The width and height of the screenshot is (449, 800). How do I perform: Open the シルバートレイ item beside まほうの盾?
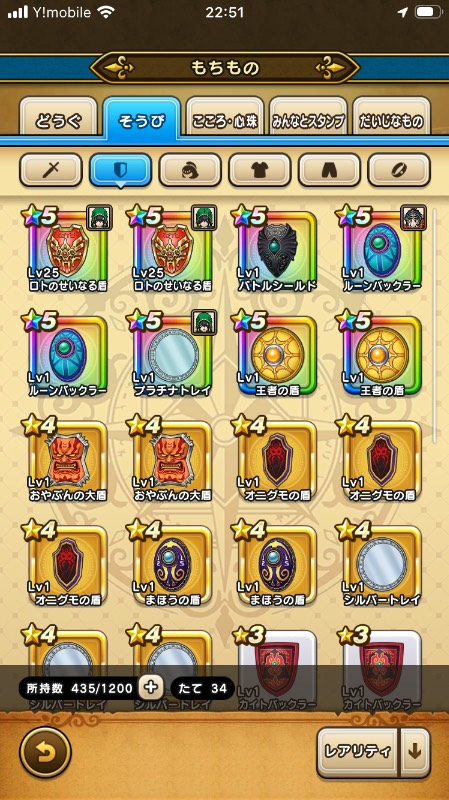pos(382,565)
